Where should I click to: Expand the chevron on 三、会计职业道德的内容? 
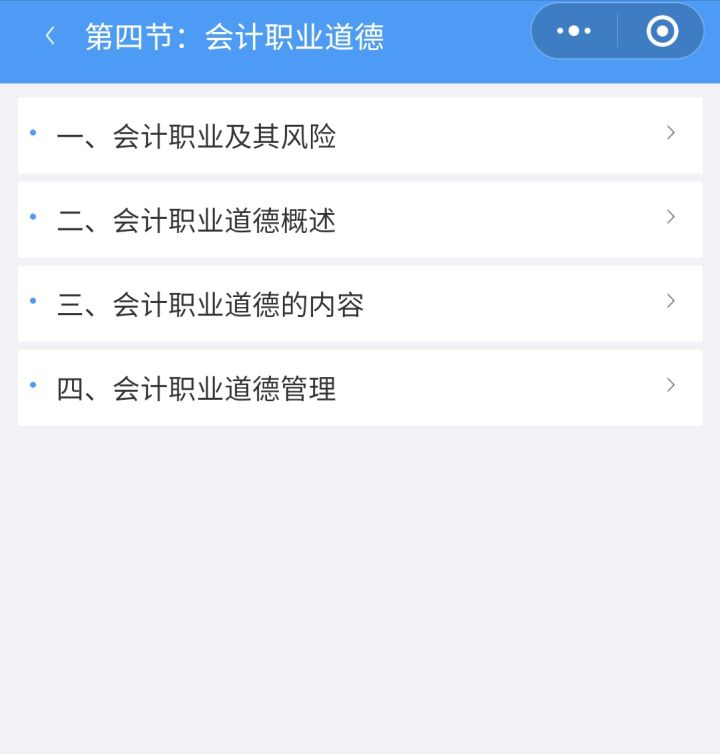(x=673, y=303)
